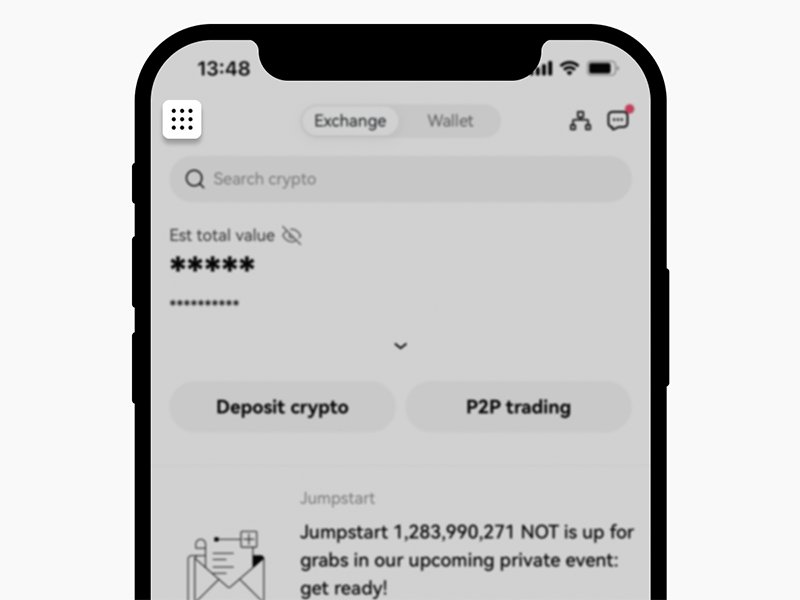Open the grid menu button
800x600 pixels.
click(x=182, y=120)
